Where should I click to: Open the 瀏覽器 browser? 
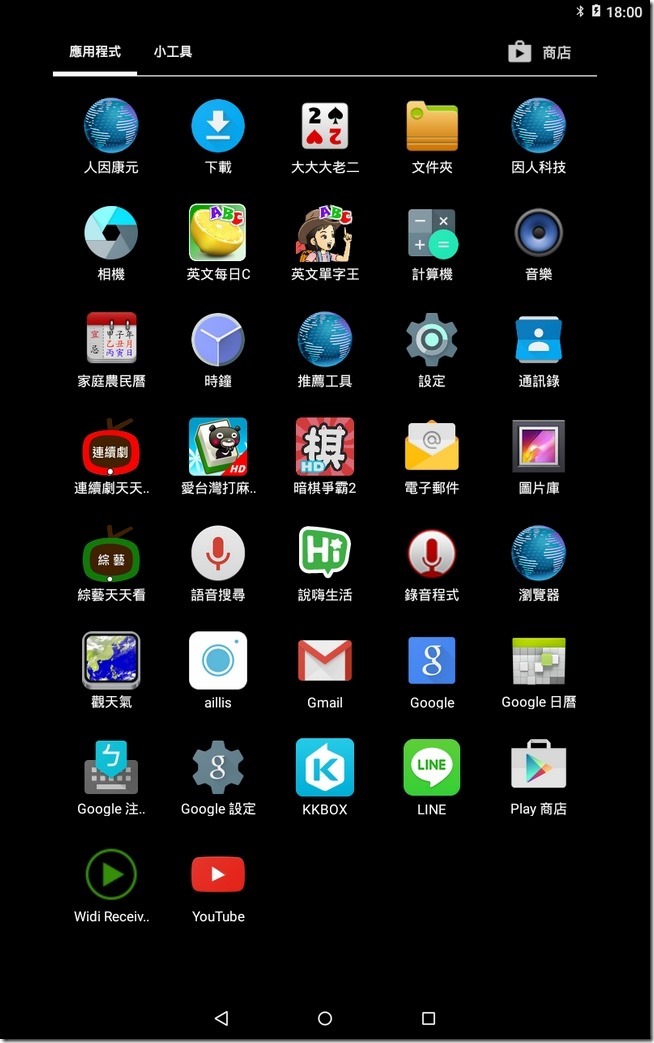(539, 554)
